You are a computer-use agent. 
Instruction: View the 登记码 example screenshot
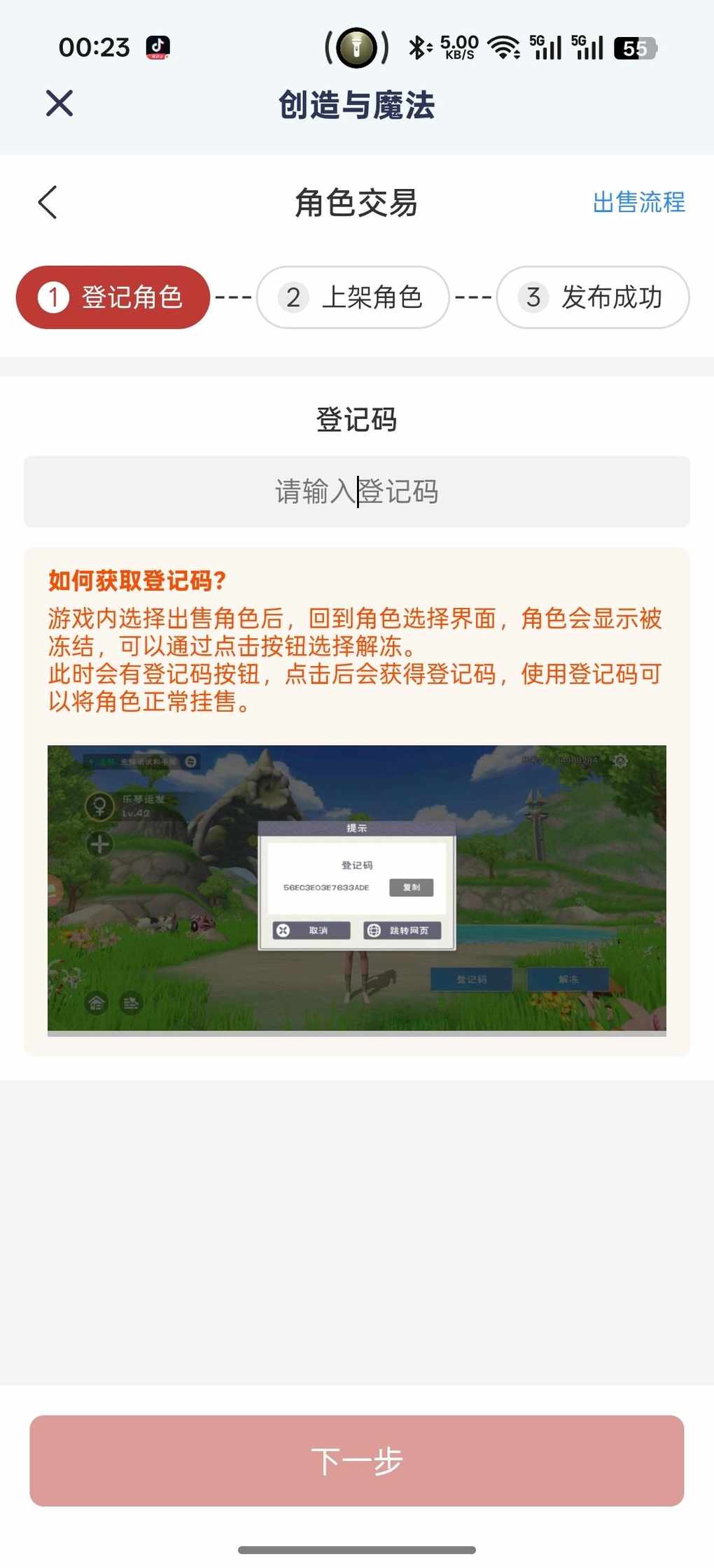(356, 888)
